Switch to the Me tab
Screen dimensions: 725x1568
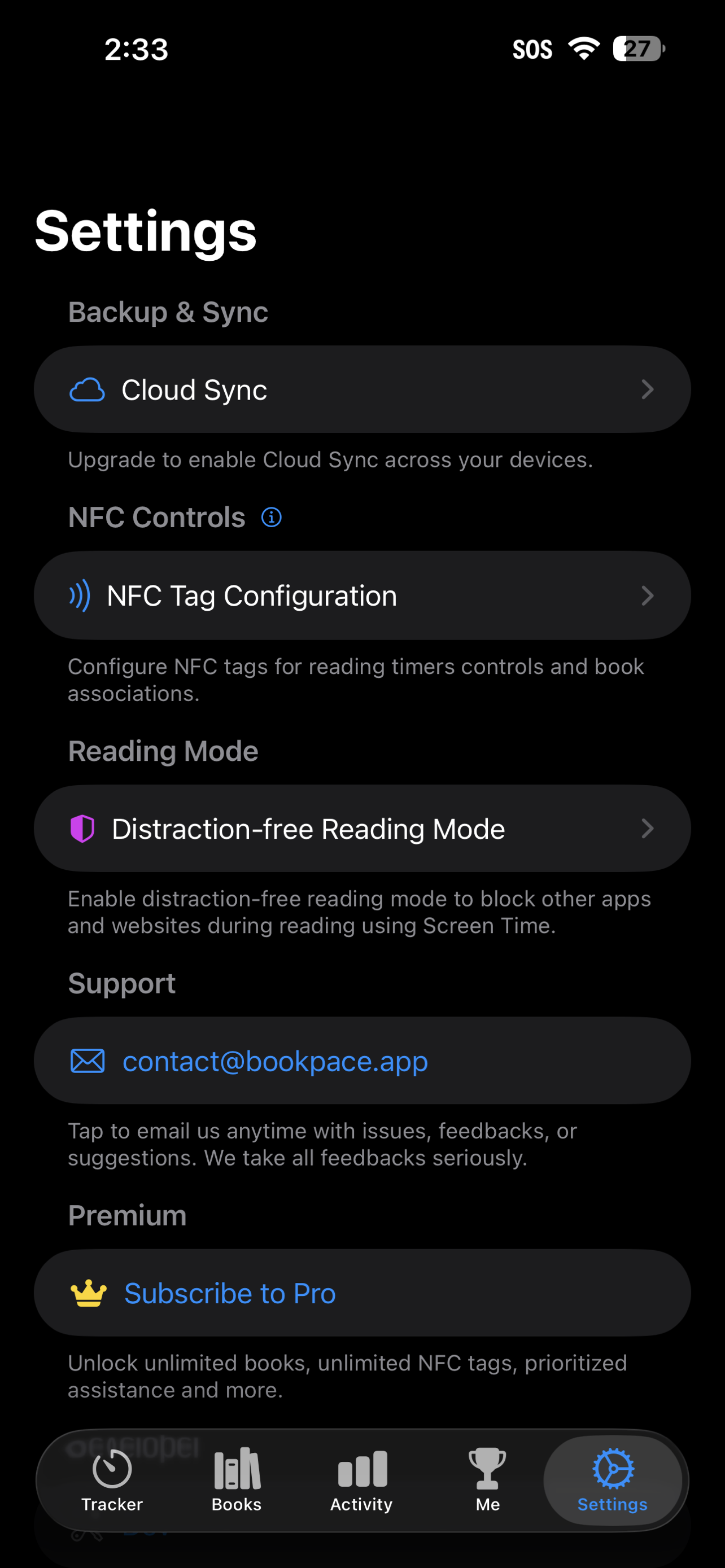(488, 1481)
